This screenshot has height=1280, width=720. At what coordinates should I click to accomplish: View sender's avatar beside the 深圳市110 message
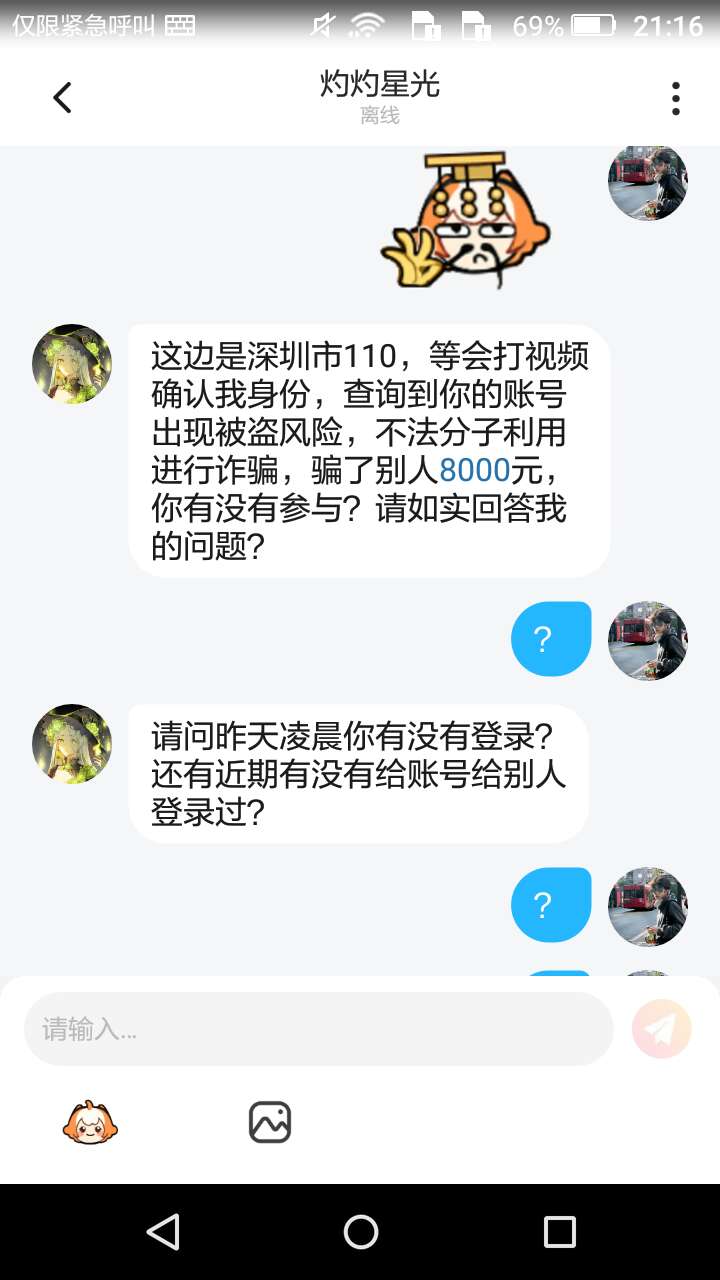point(72,364)
